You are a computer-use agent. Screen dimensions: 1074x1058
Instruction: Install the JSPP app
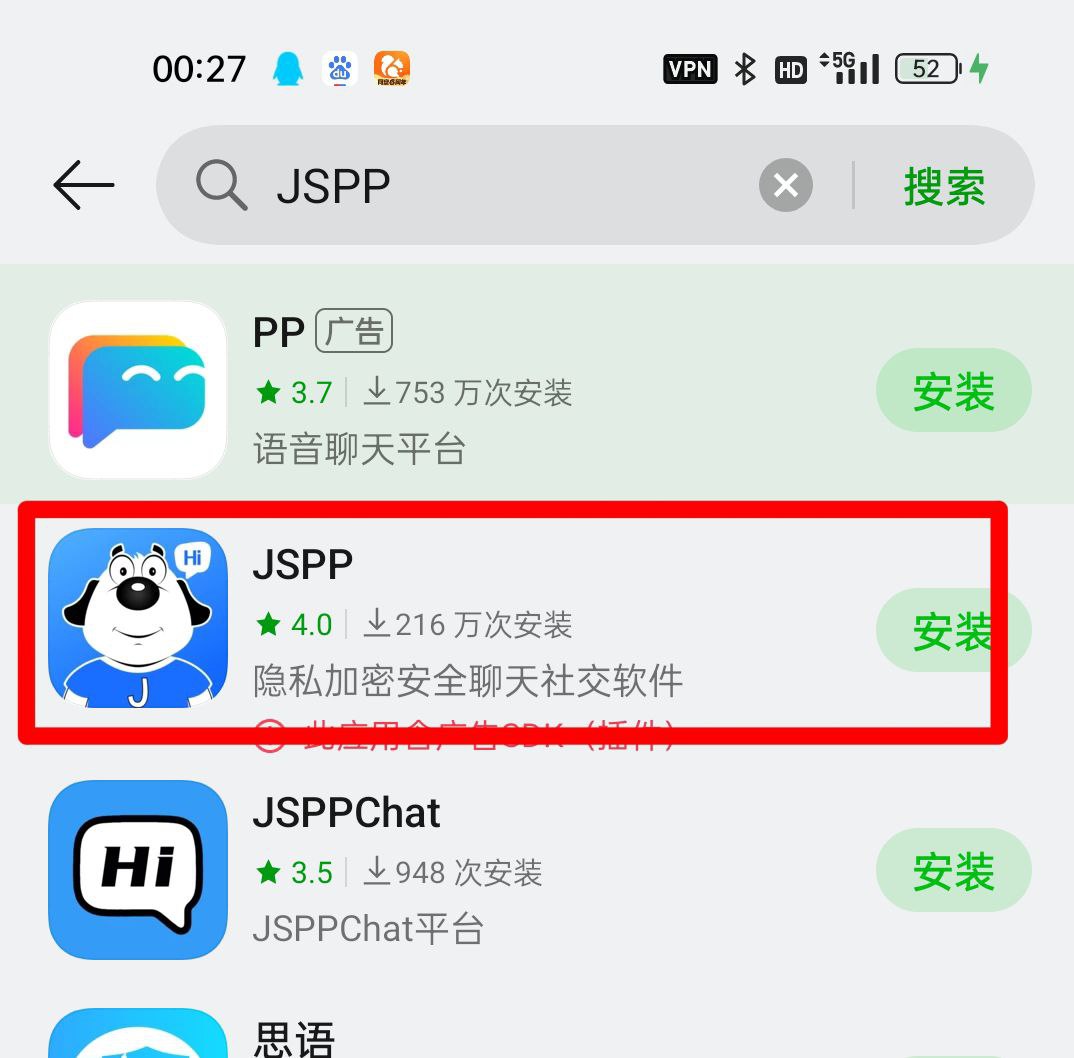[953, 631]
